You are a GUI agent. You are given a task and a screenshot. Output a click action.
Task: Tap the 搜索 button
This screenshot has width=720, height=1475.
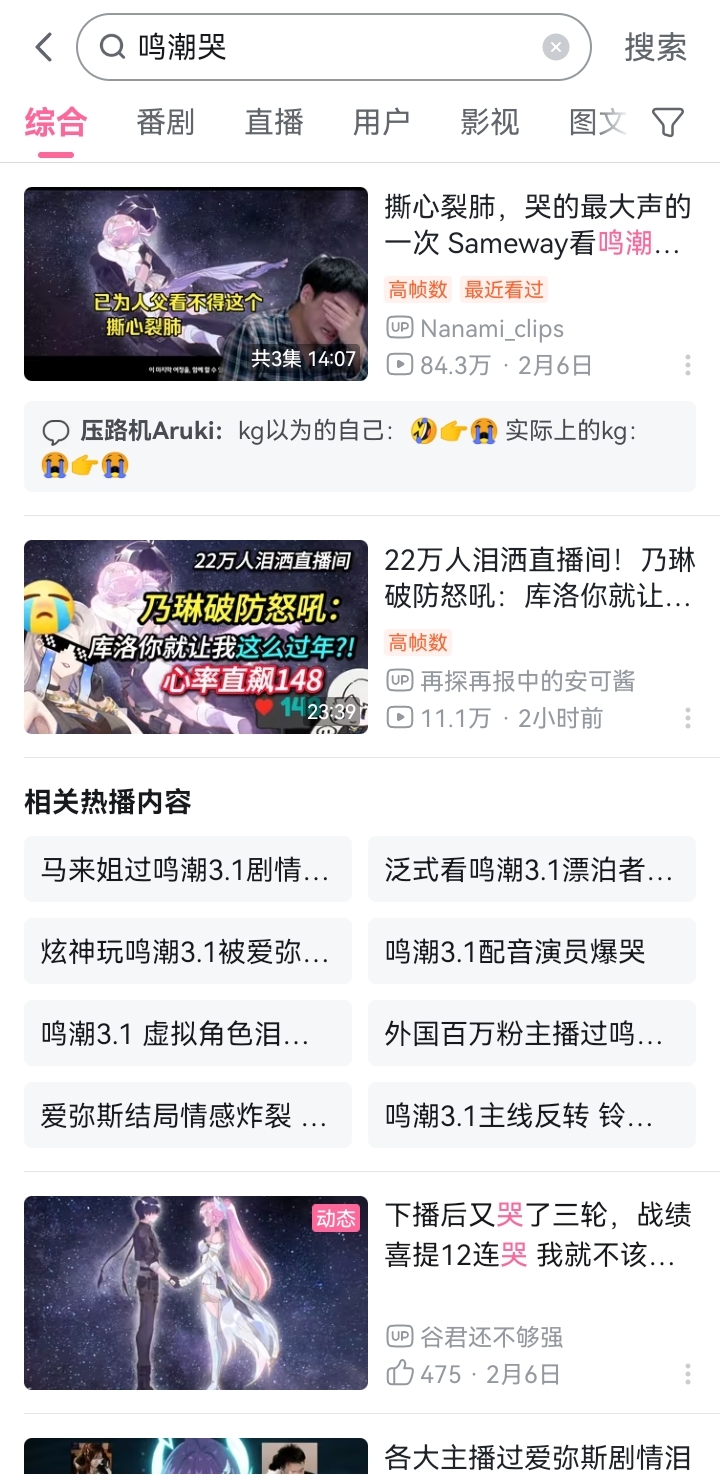pos(655,47)
